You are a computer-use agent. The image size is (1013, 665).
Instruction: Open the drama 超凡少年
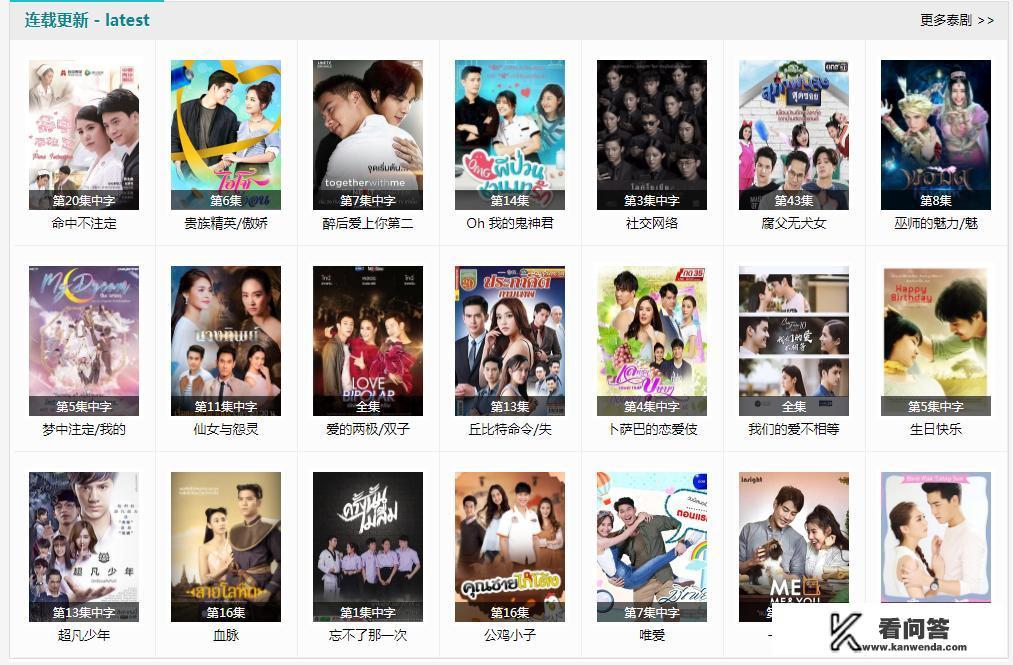tap(84, 546)
